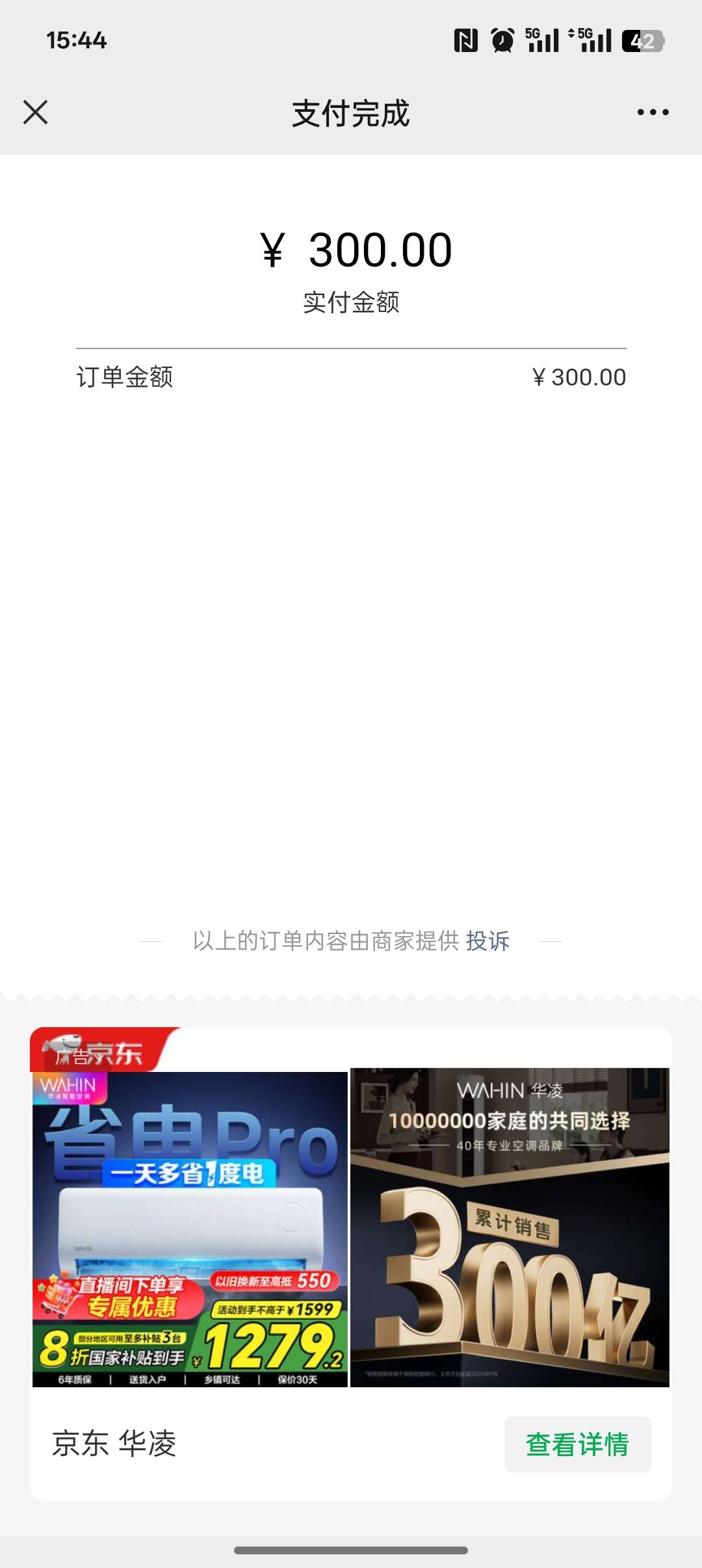Close the payment complete page

pyautogui.click(x=36, y=112)
